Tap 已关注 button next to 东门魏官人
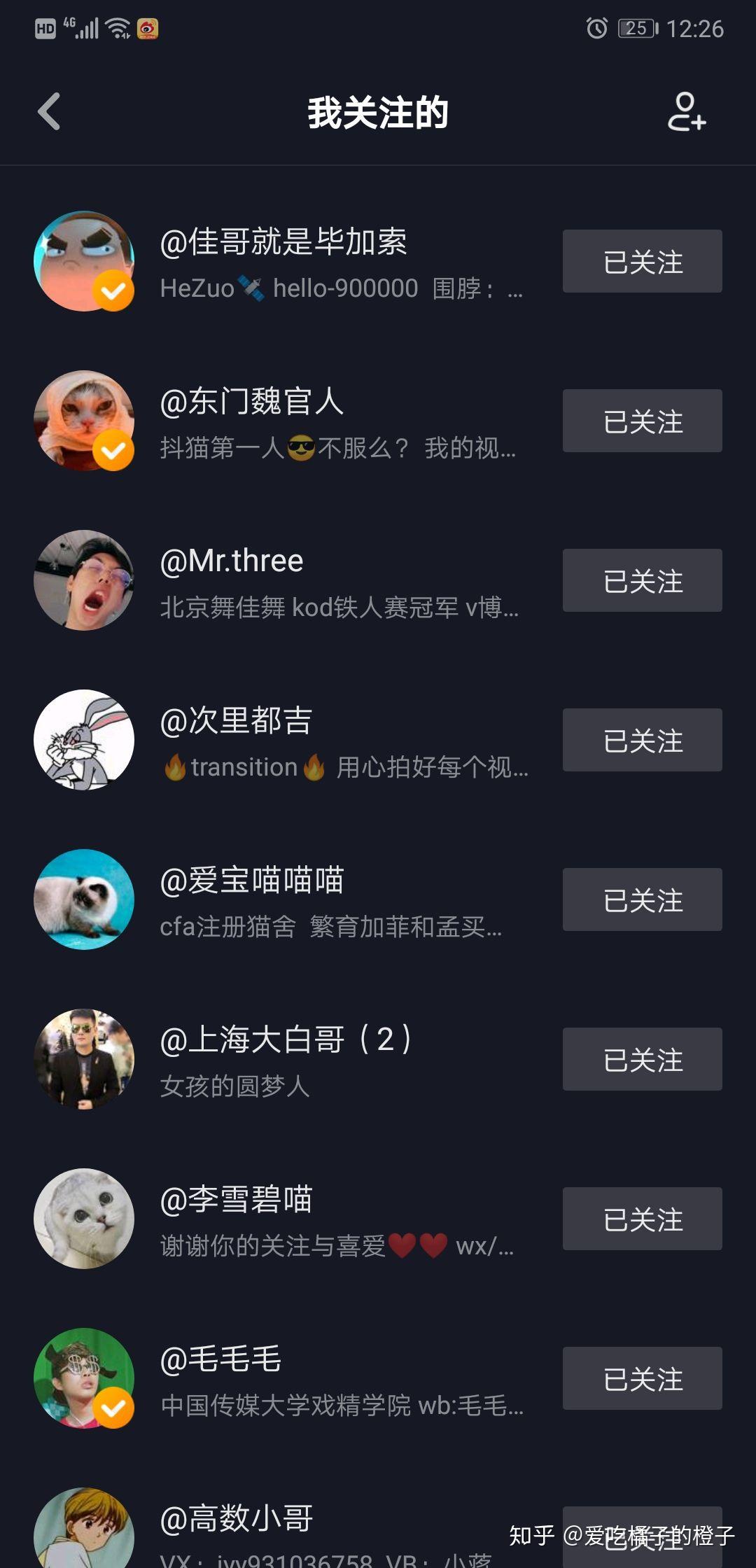 point(642,421)
